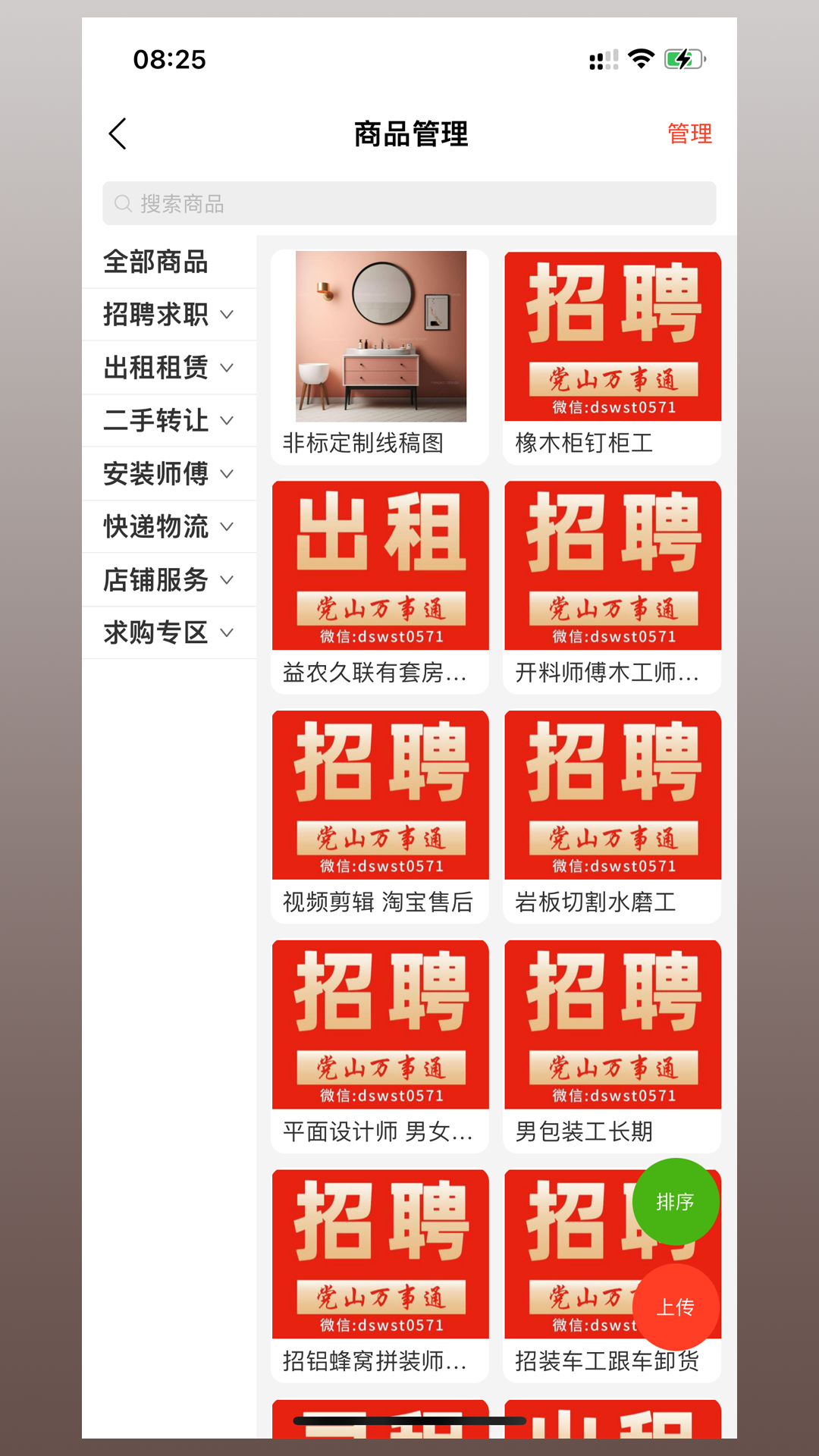
Task: Expand the 求购专区 category
Action: point(168,632)
